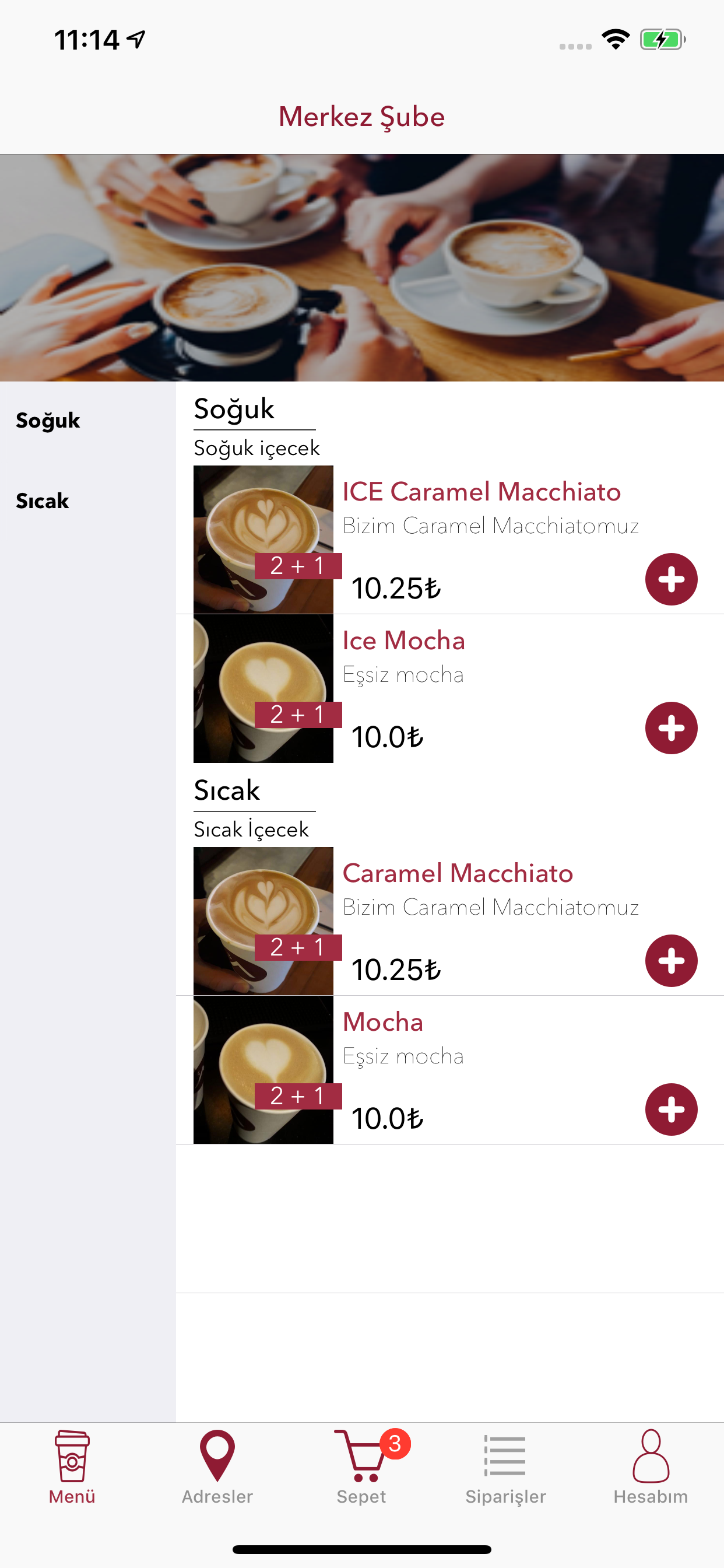Add hot Mocha under Sıcak to basket

click(670, 1108)
